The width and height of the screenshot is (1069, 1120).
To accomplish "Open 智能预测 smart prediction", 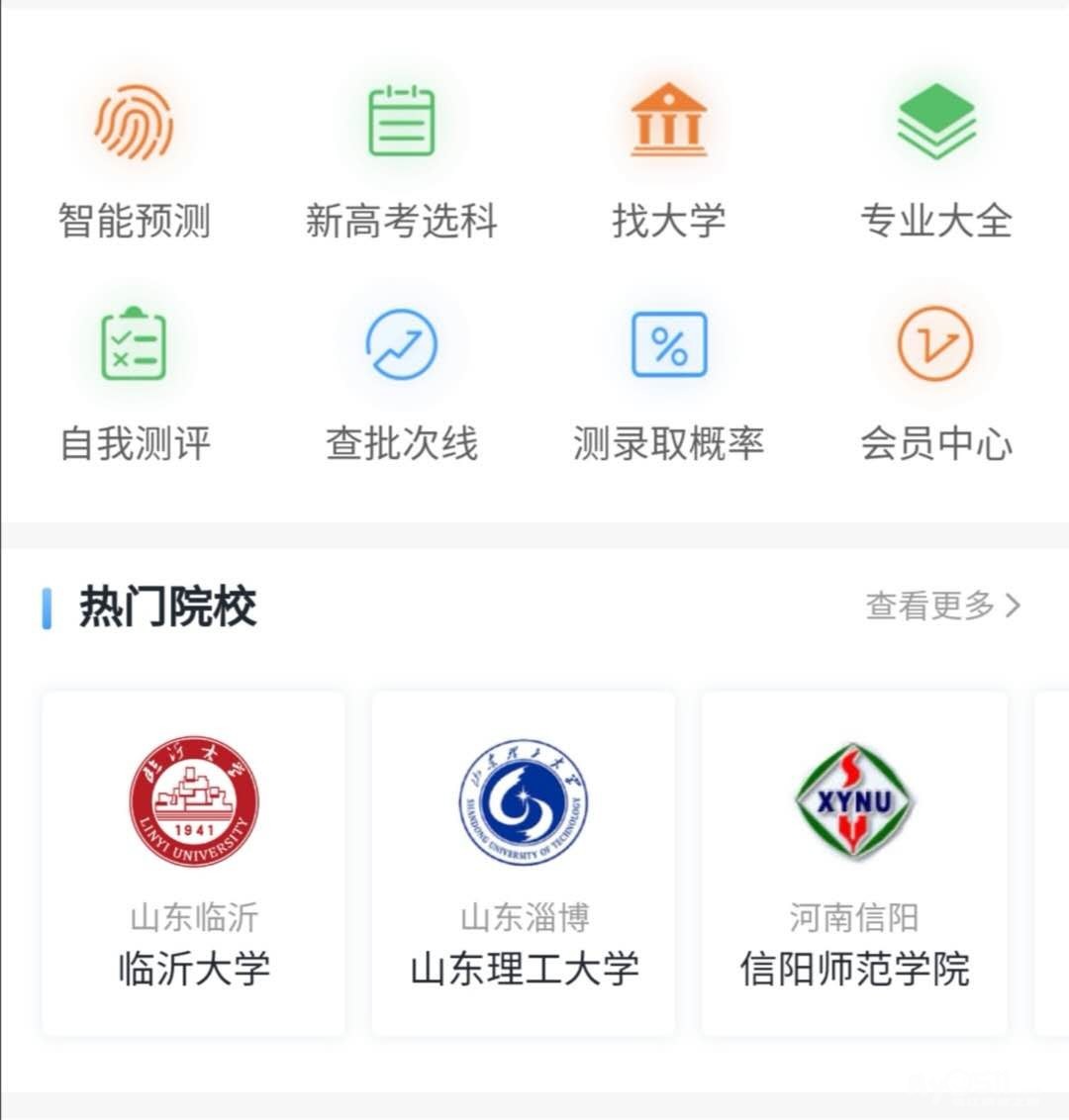I will coord(135,158).
